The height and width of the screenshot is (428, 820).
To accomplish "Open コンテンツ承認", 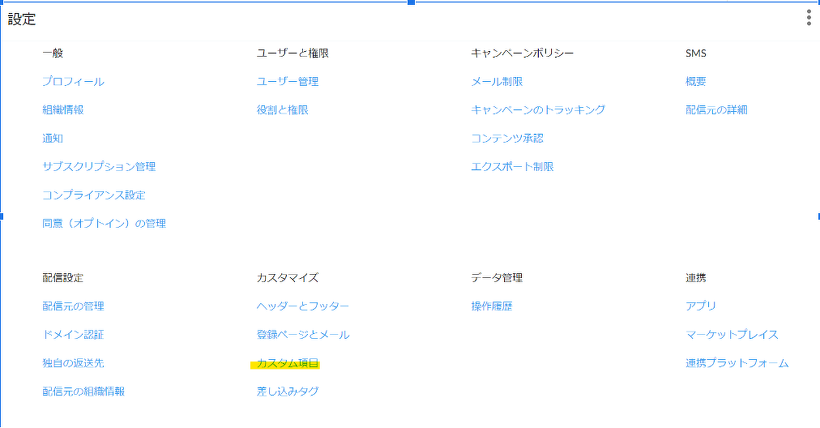I will pyautogui.click(x=507, y=138).
